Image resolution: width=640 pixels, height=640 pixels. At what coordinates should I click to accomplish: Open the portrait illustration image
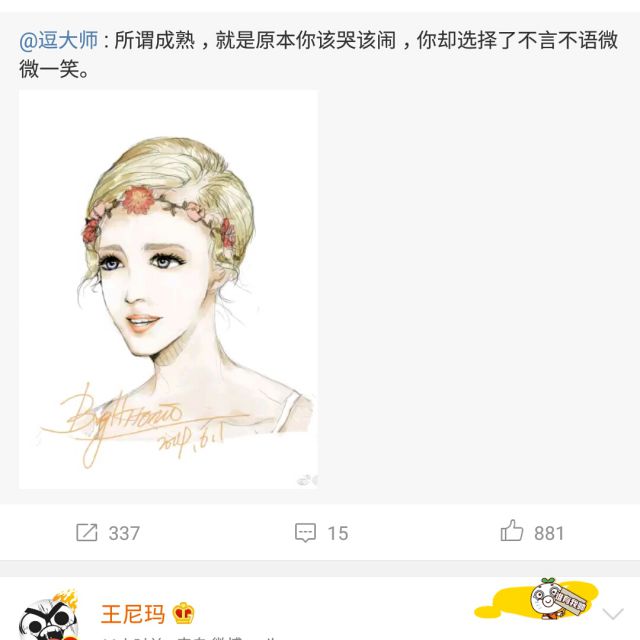click(168, 289)
